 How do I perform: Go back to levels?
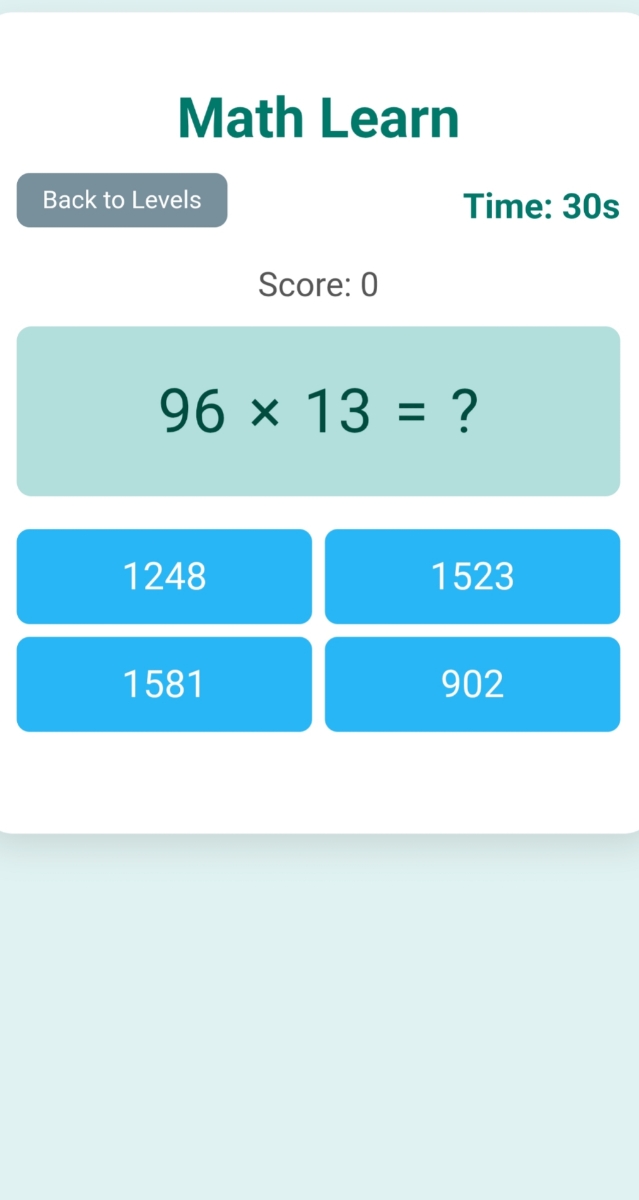[122, 200]
